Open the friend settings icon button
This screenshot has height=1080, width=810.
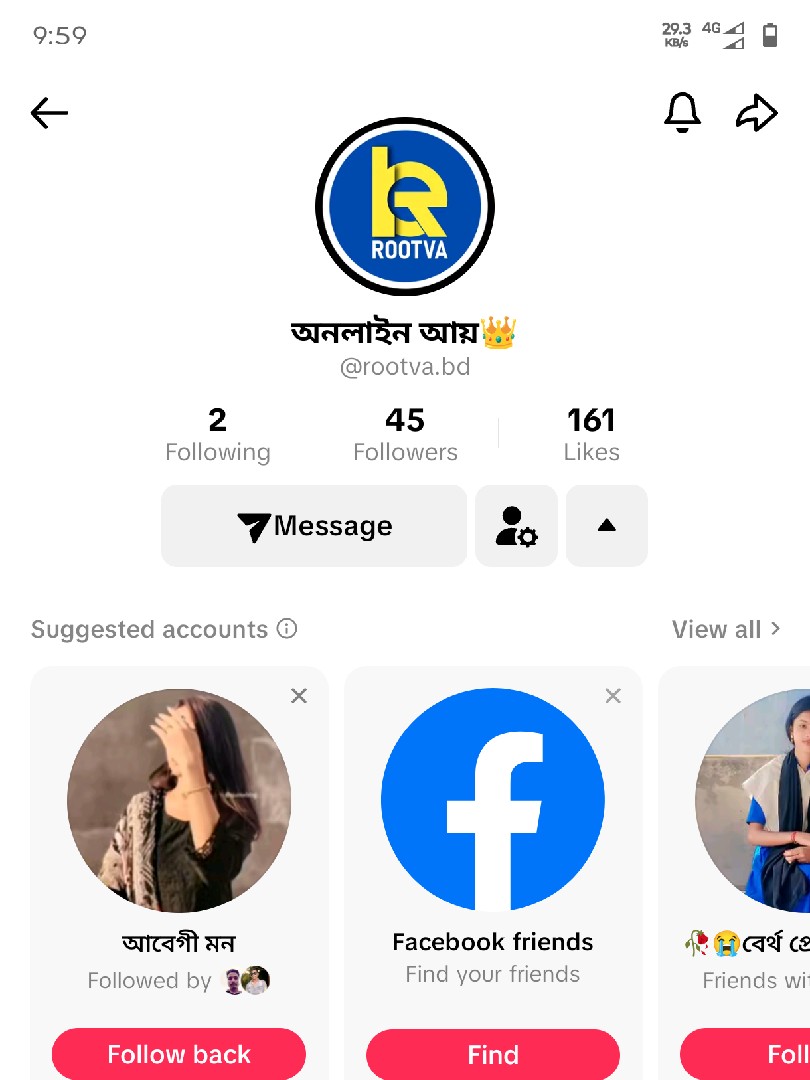pyautogui.click(x=516, y=526)
